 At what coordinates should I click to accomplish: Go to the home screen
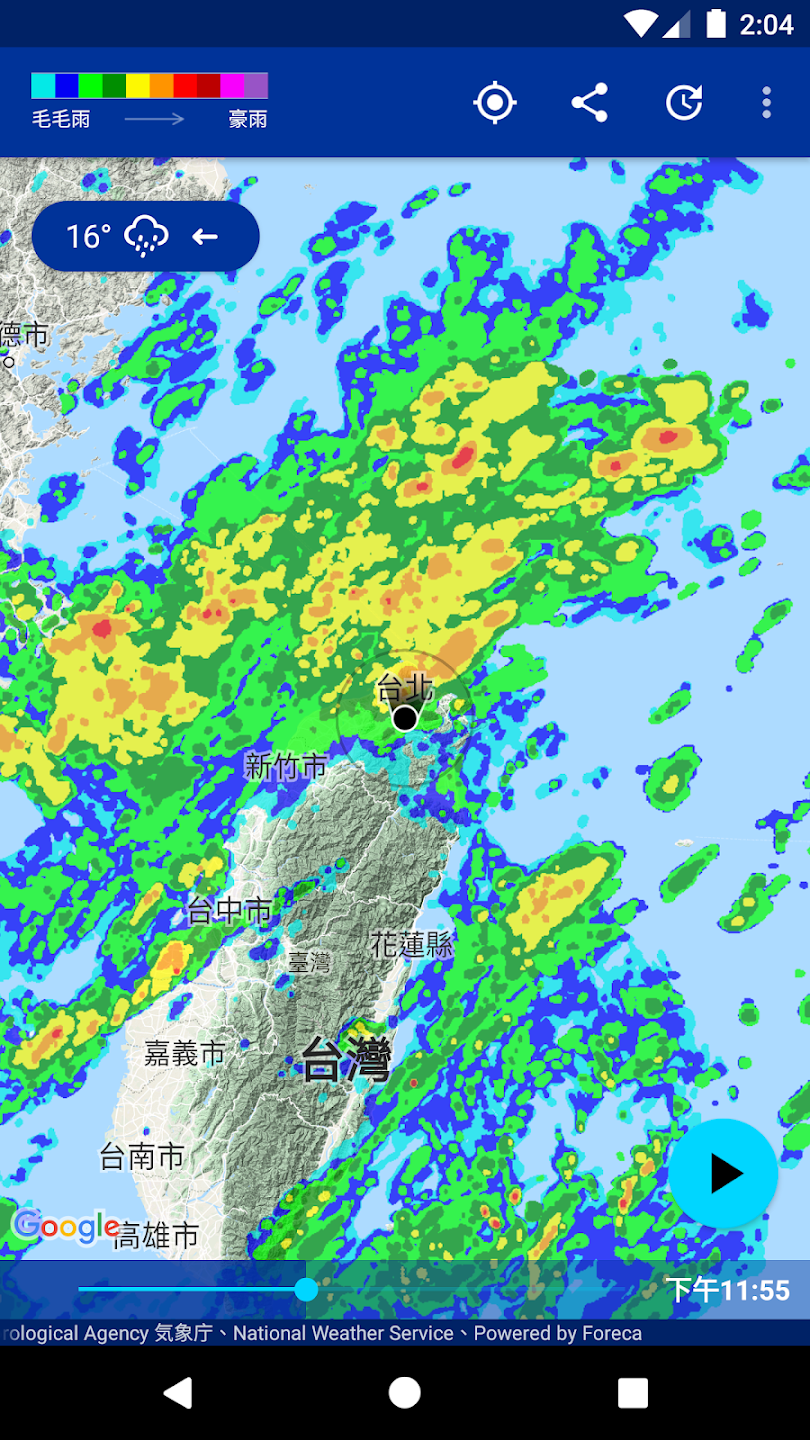pyautogui.click(x=405, y=1392)
